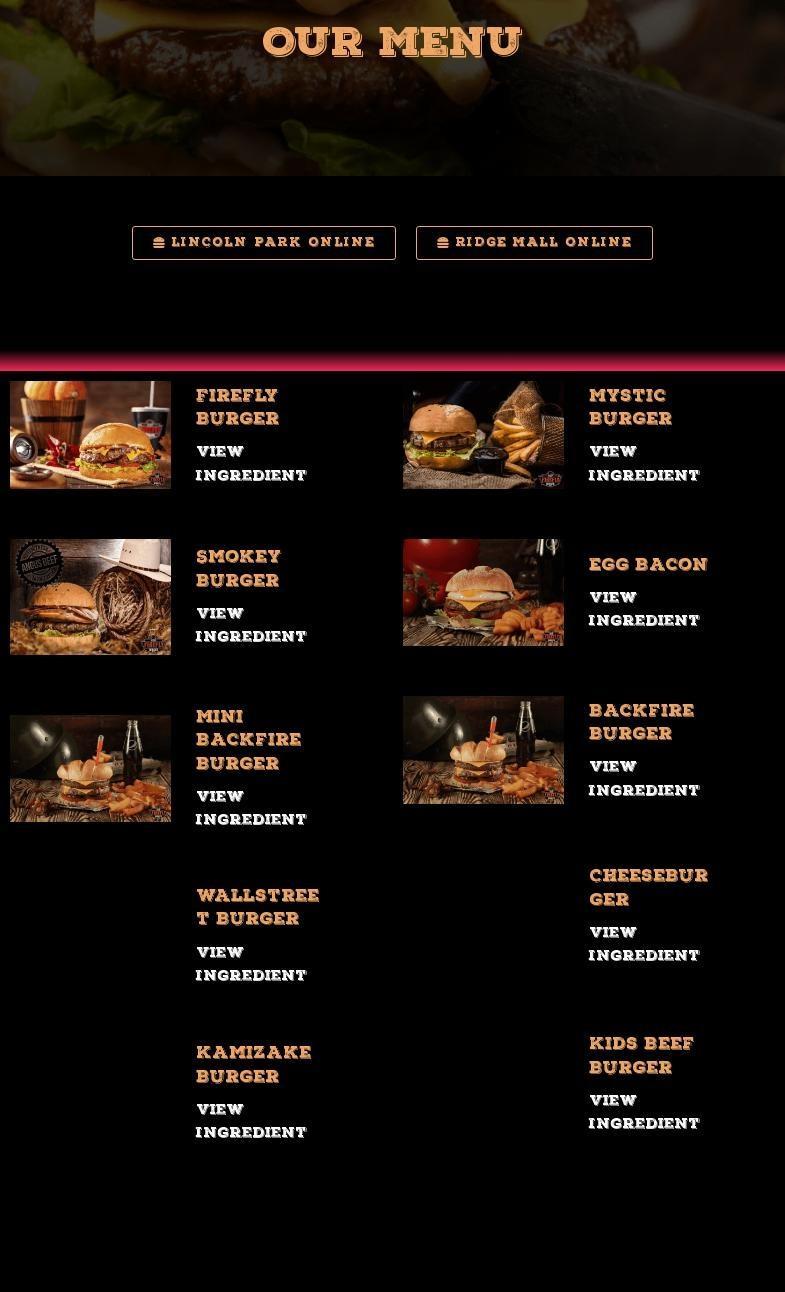Open Ridge Mall Online ordering
The image size is (785, 1292).
pyautogui.click(x=534, y=243)
